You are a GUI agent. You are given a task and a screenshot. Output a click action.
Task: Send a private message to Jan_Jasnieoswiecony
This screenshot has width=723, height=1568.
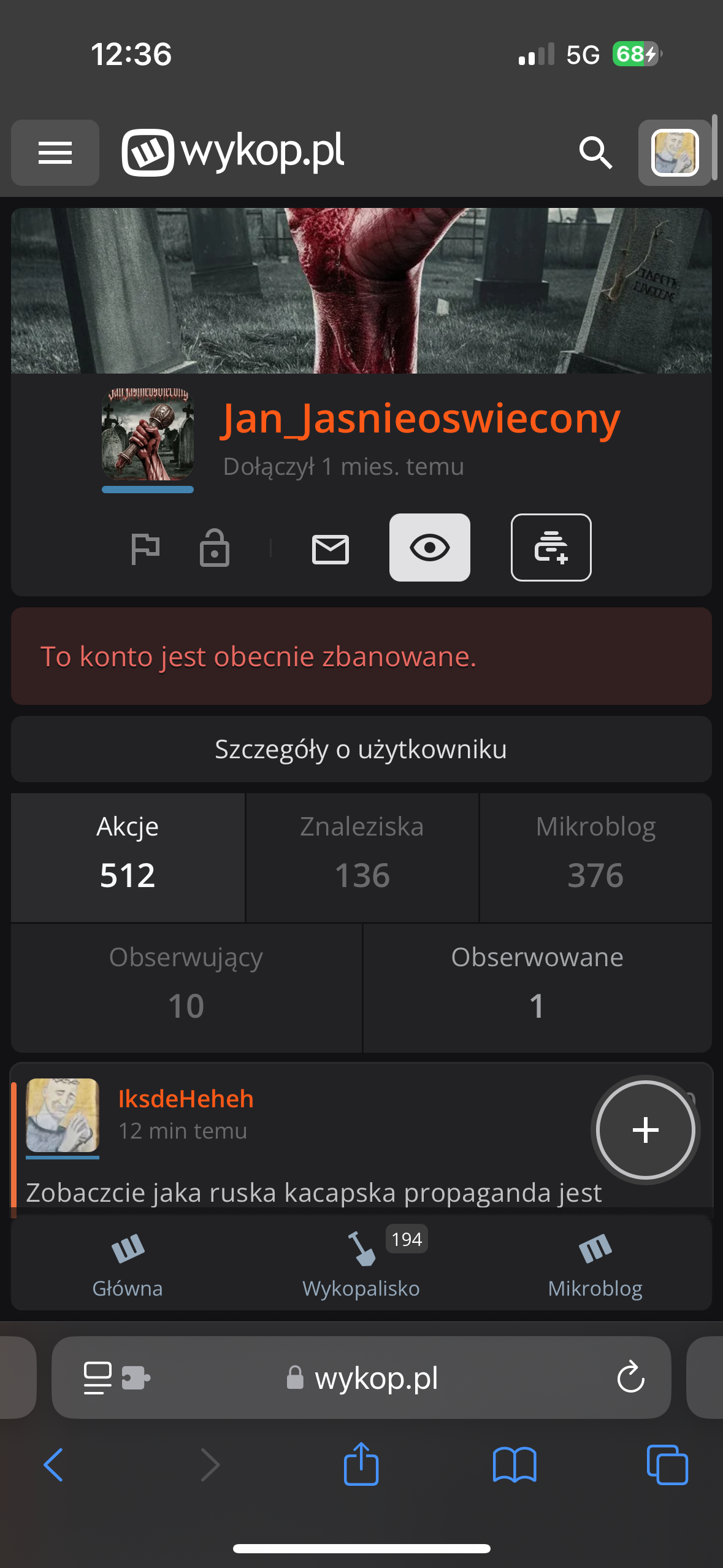pyautogui.click(x=331, y=548)
